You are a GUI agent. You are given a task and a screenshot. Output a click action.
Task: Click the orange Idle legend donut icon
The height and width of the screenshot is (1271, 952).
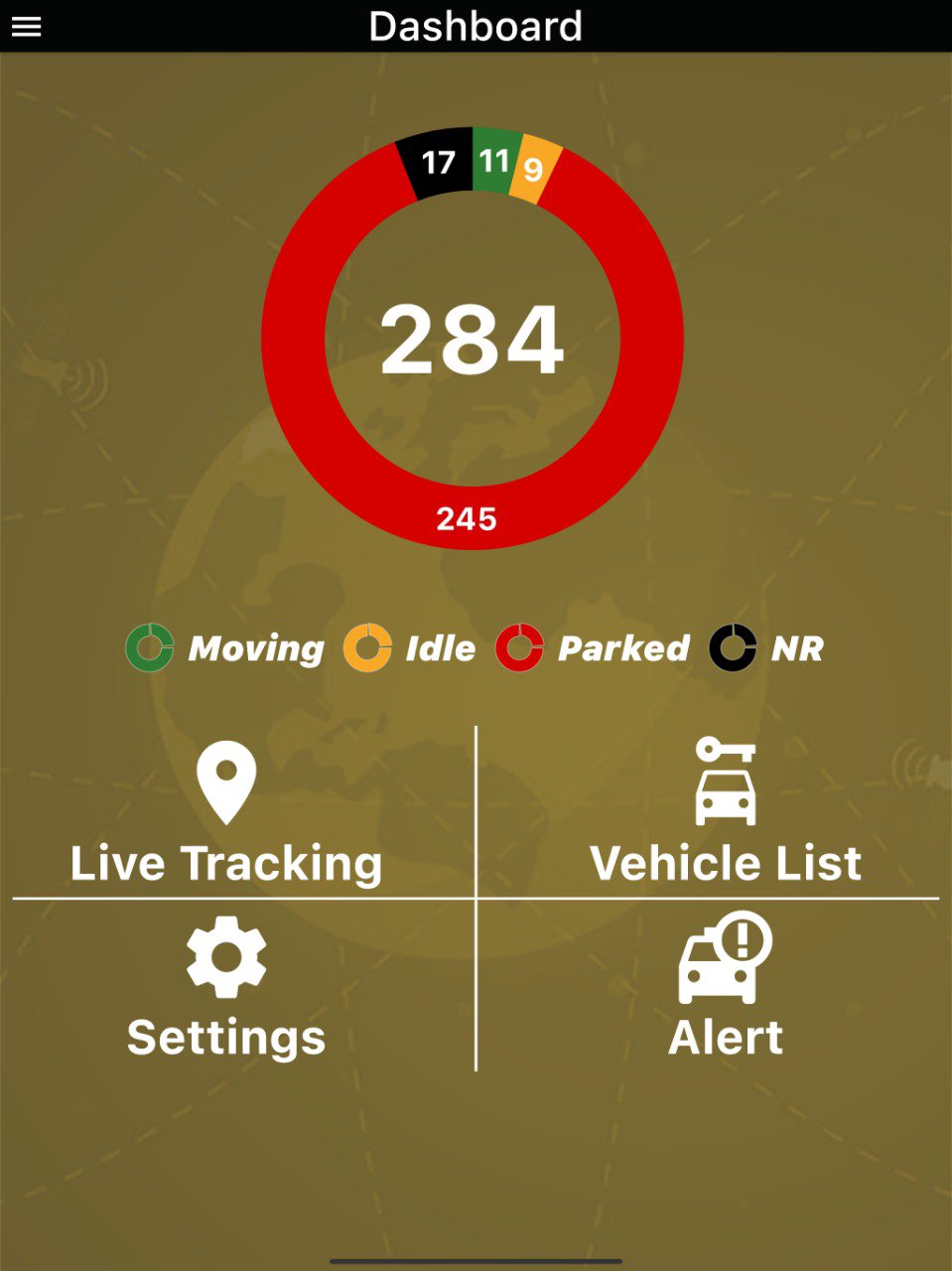point(367,648)
